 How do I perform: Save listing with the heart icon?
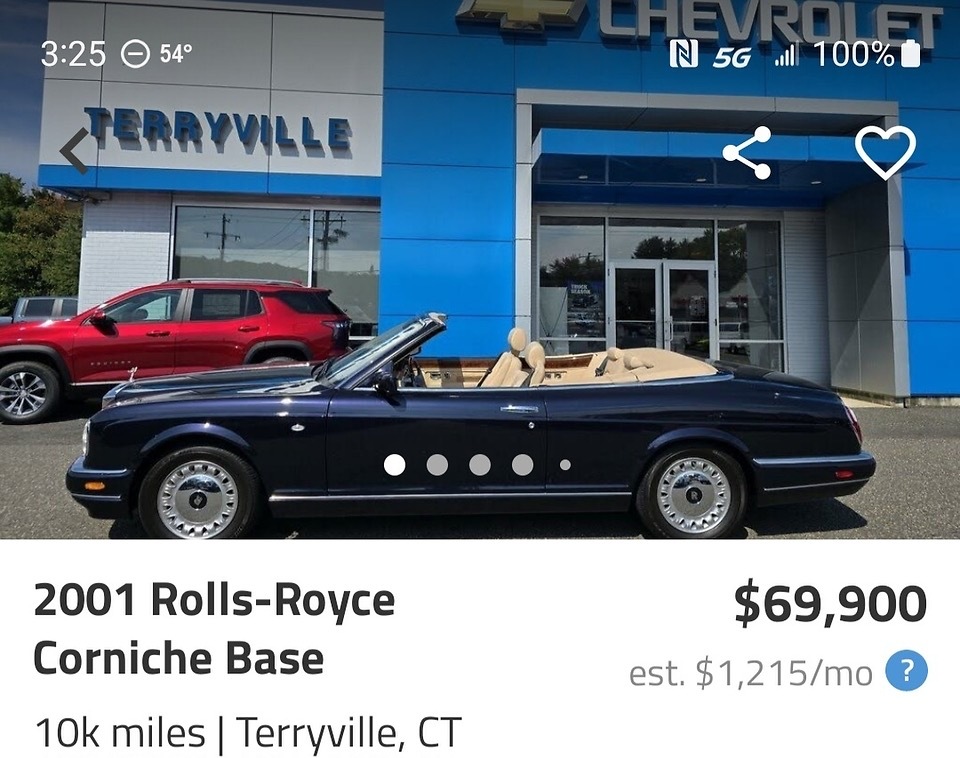tap(885, 153)
